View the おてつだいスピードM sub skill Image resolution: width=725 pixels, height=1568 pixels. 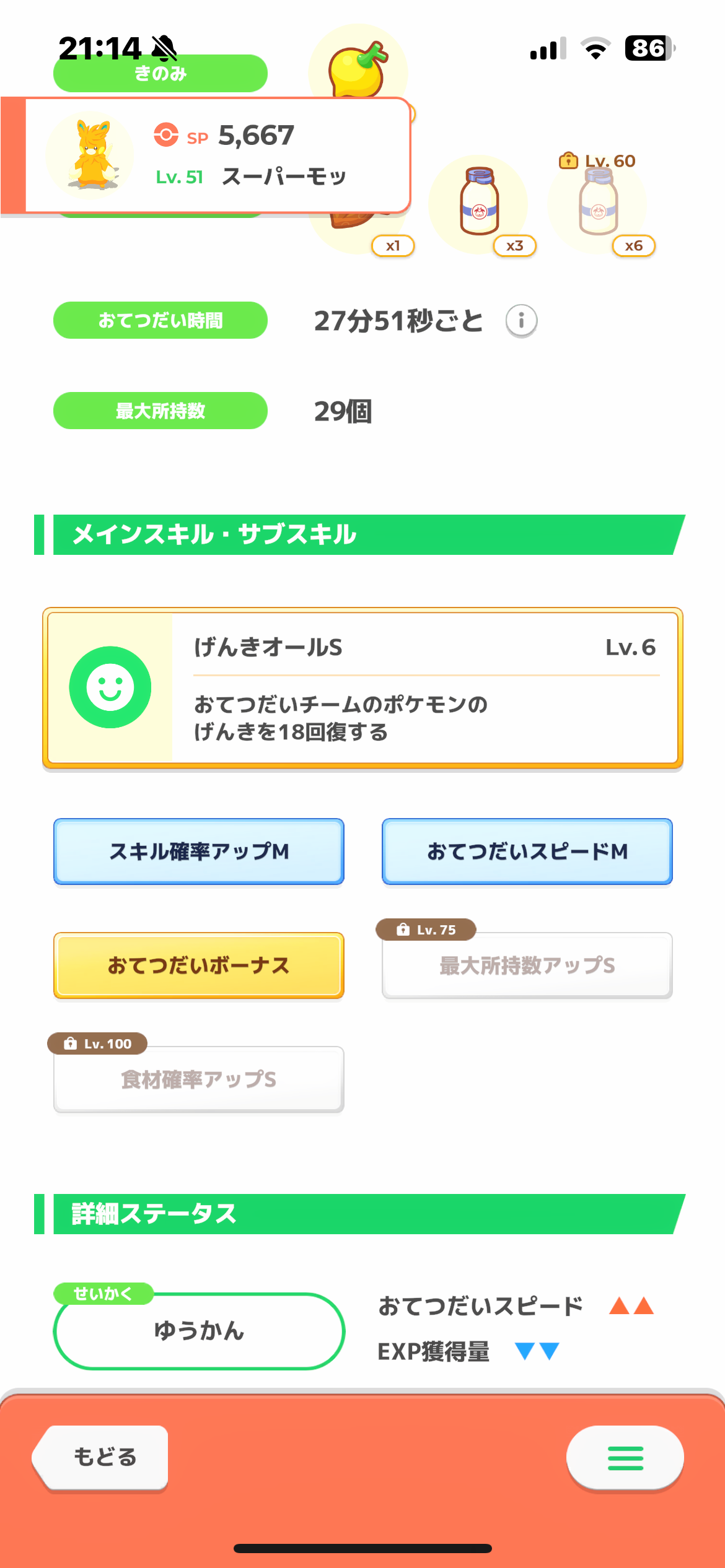pos(527,852)
